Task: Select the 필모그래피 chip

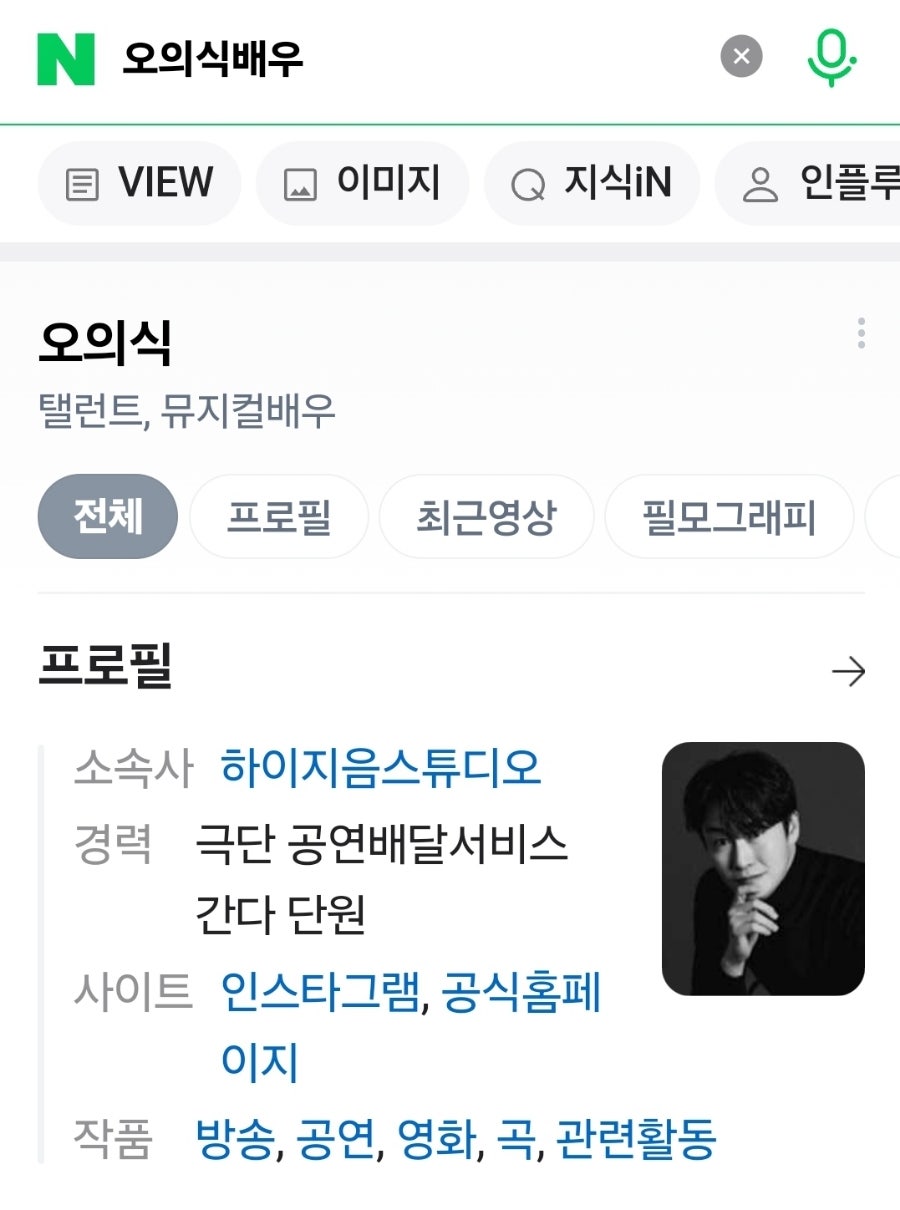Action: pos(729,517)
